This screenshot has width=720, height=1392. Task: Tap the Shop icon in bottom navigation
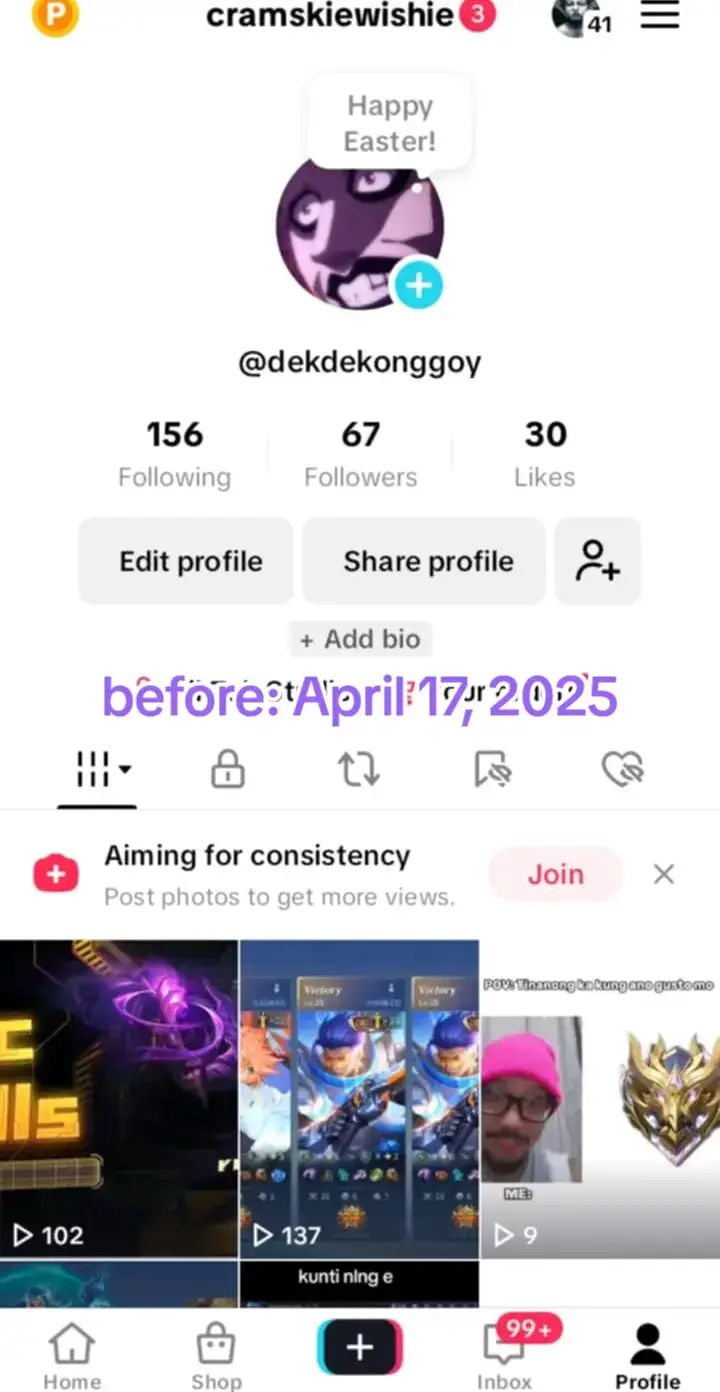click(216, 1350)
